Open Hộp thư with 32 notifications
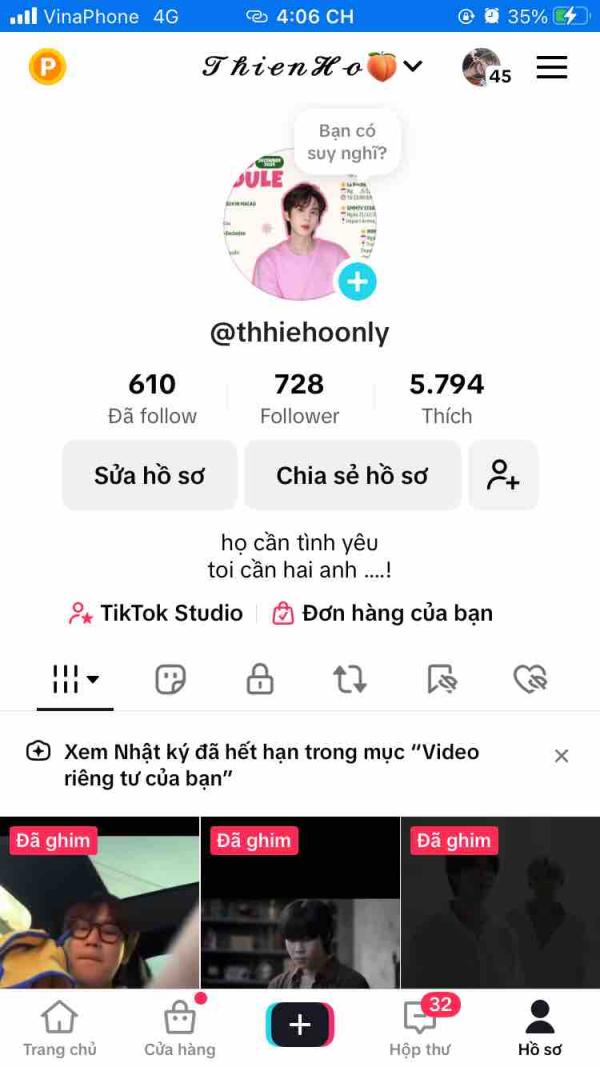600x1067 pixels. [420, 1028]
